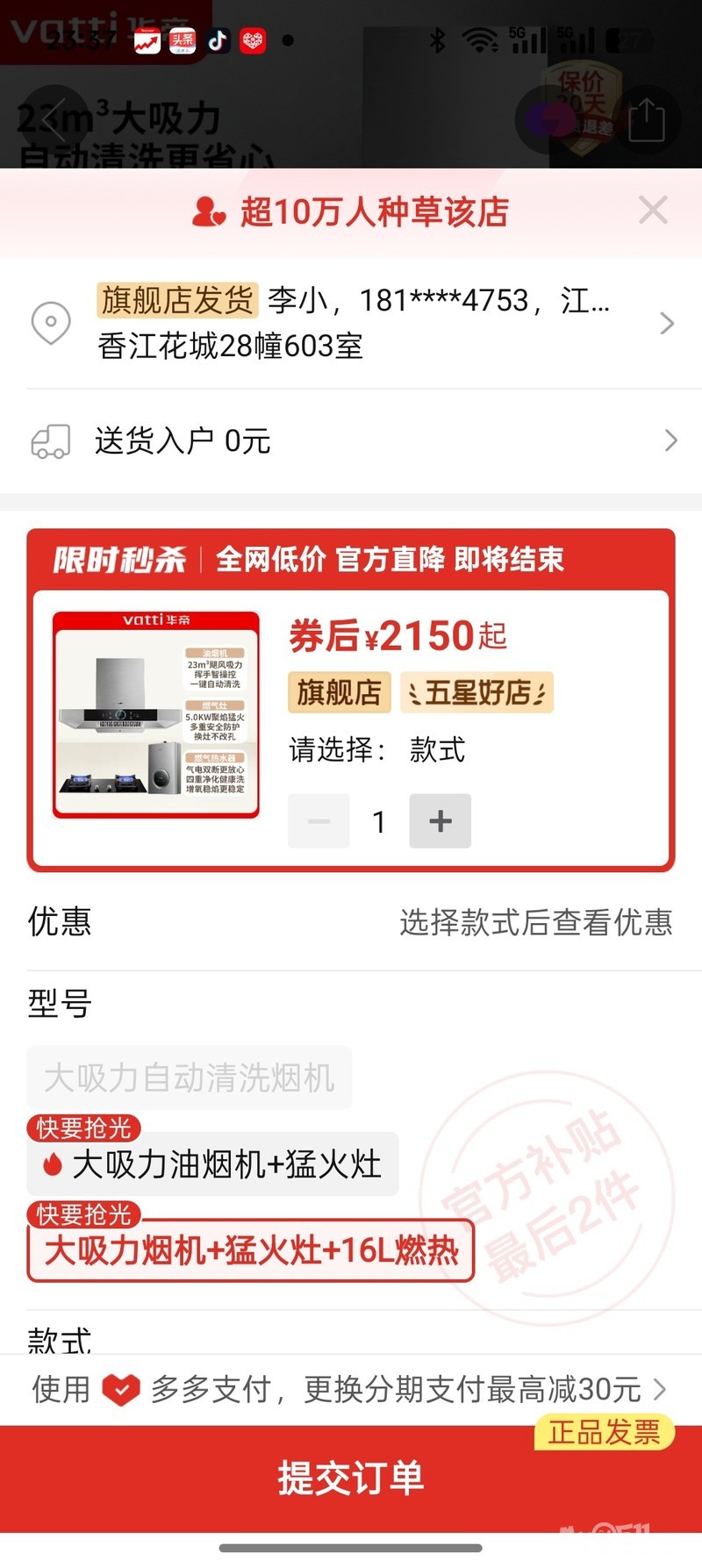Increase quantity with the plus button
Image resolution: width=702 pixels, height=1568 pixels.
tap(440, 821)
